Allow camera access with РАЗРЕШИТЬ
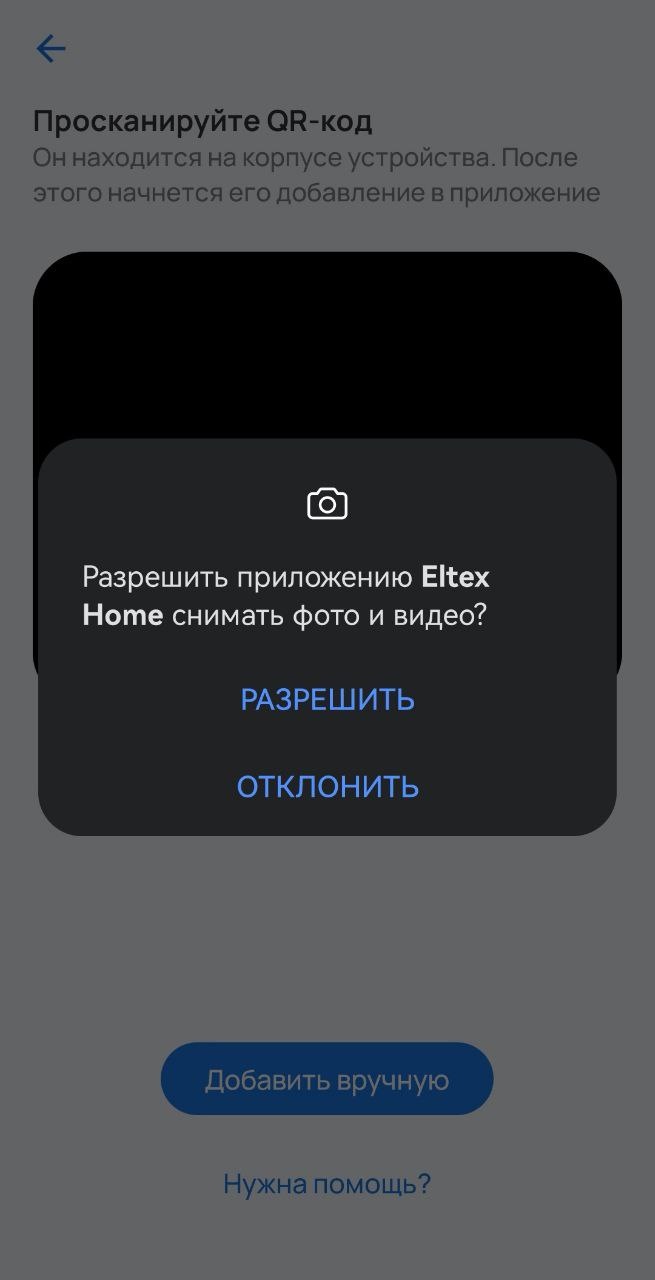This screenshot has width=655, height=1280. pos(327,699)
